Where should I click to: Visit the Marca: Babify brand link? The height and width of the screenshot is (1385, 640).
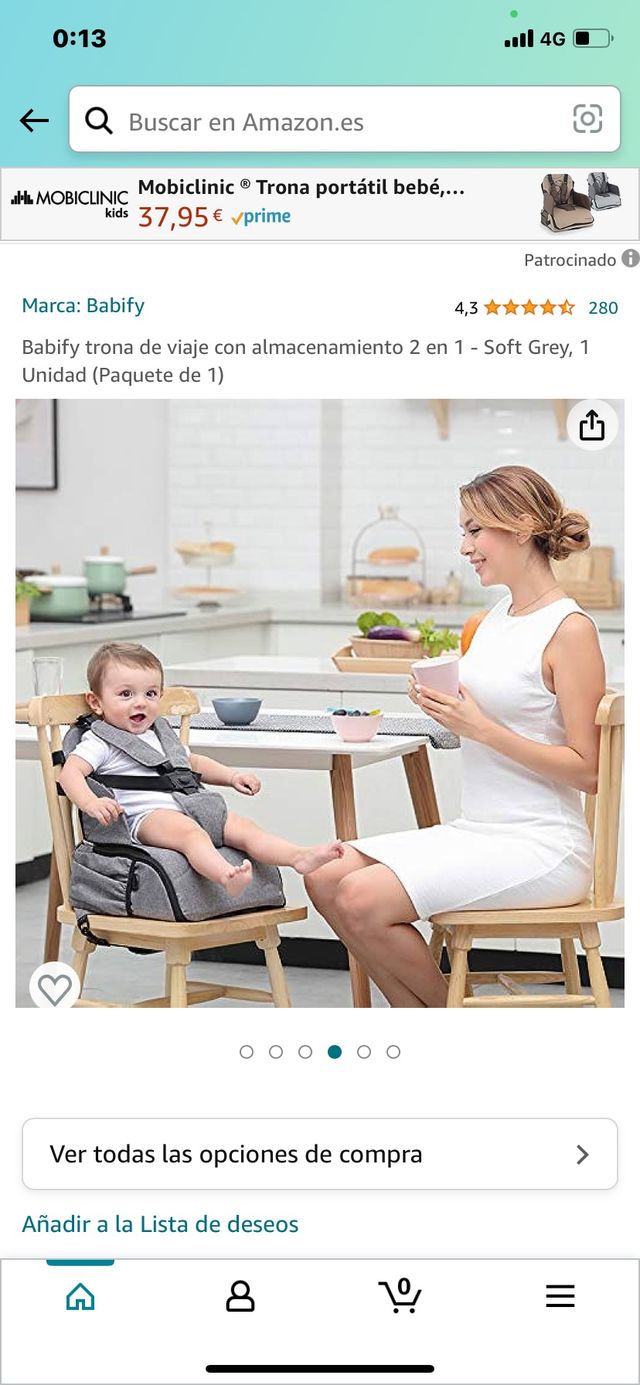(83, 305)
